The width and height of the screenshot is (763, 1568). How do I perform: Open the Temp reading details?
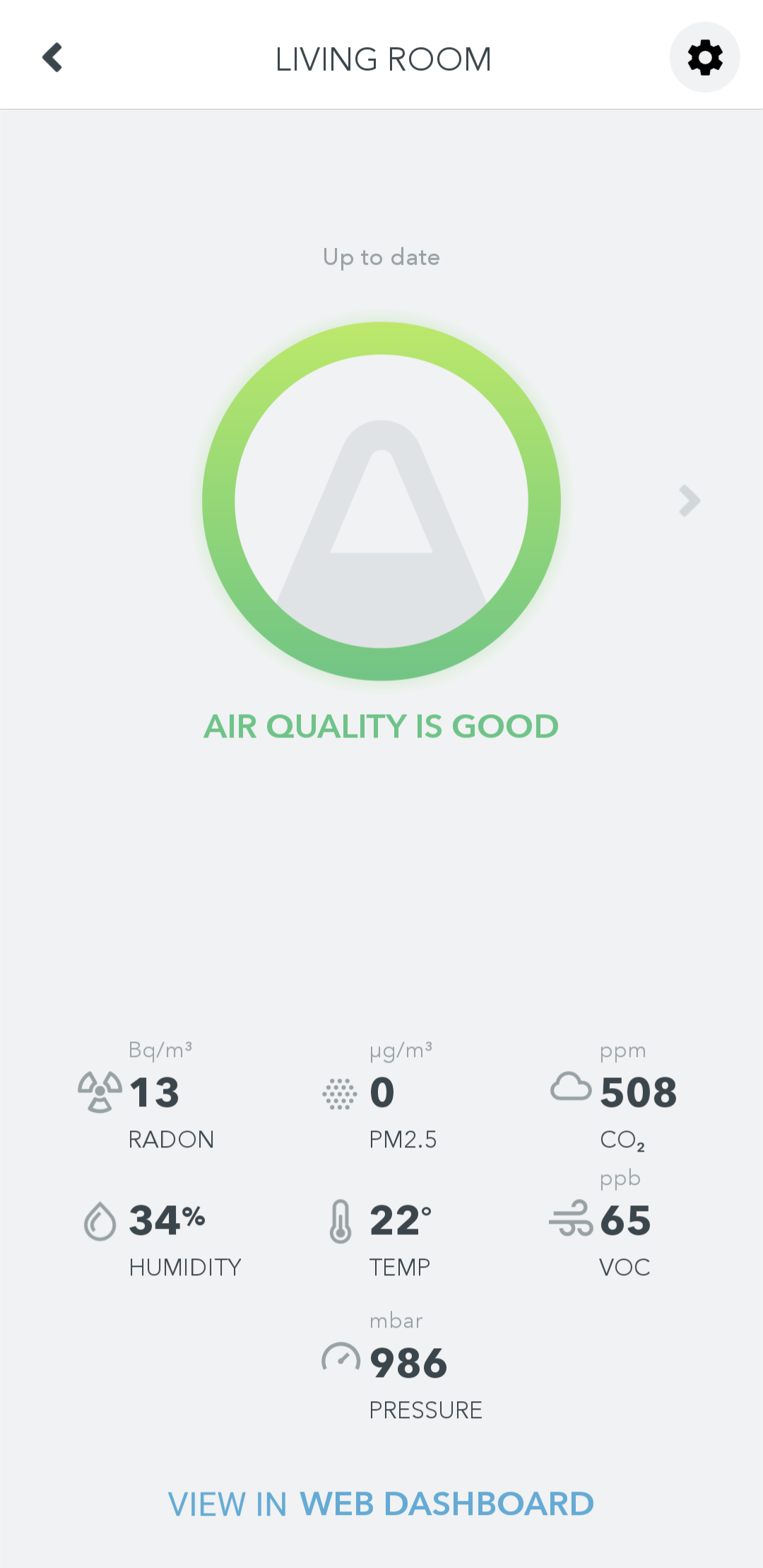[x=399, y=1222]
